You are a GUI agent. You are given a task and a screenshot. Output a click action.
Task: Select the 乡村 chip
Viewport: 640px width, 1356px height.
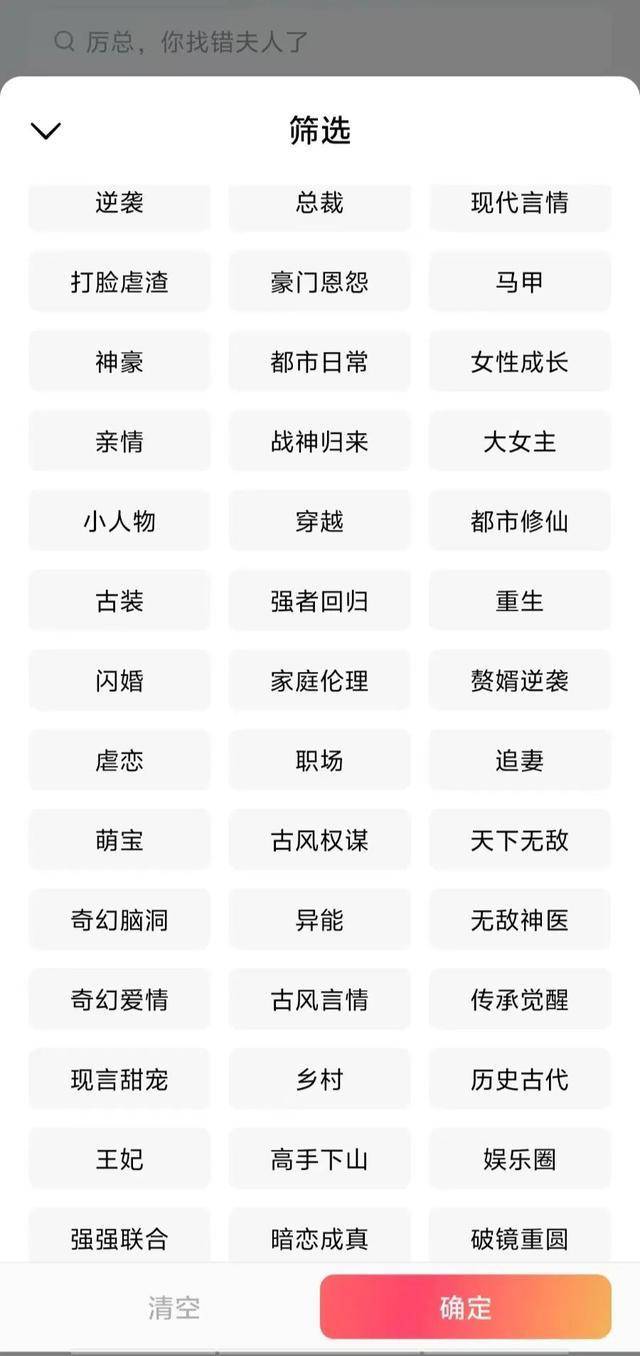pos(319,1080)
